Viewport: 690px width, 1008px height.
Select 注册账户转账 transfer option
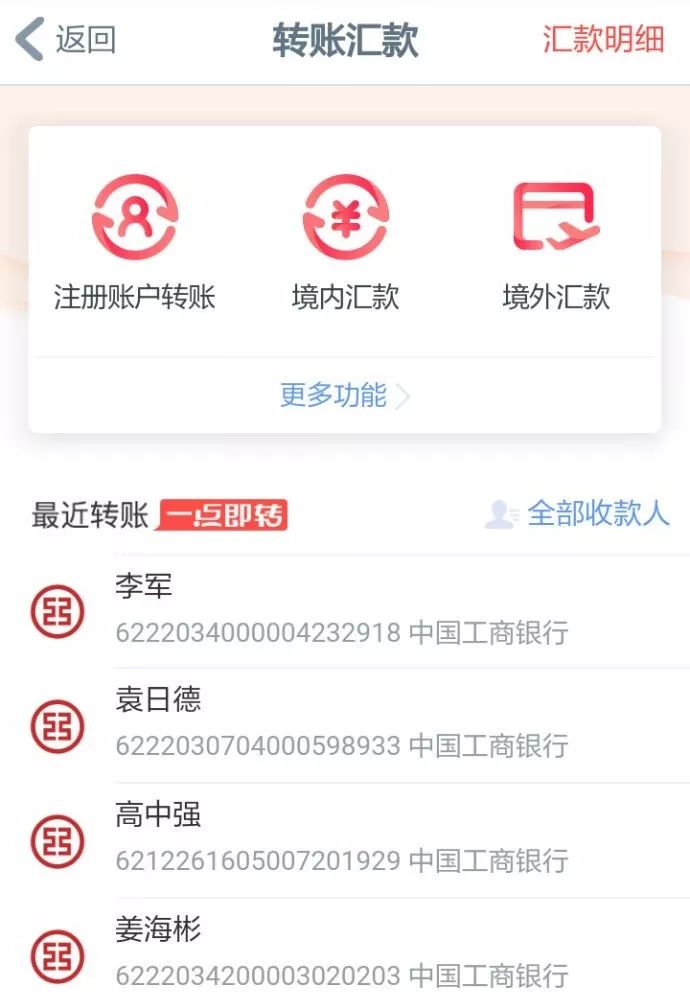134,242
